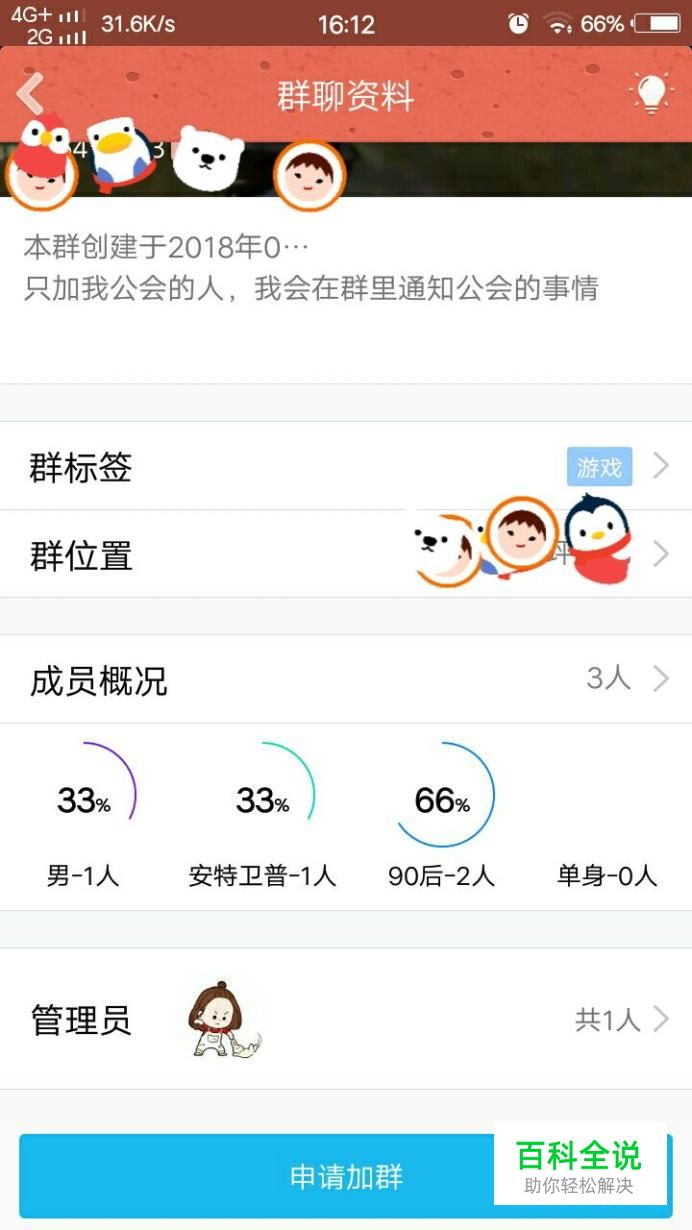Tap the light bulb icon in the header
The image size is (692, 1230).
pyautogui.click(x=651, y=95)
